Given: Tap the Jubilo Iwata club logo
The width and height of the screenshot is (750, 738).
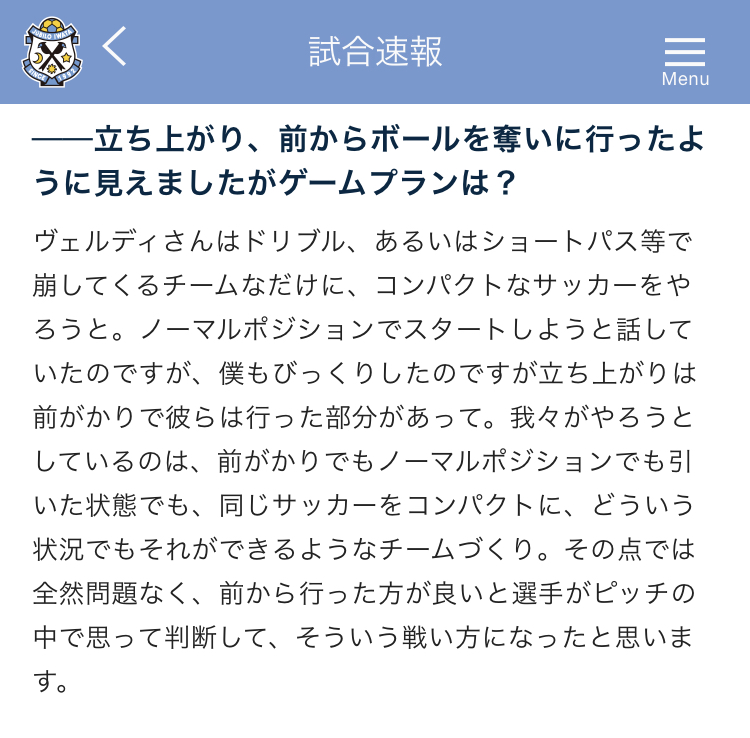Looking at the screenshot, I should point(51,51).
